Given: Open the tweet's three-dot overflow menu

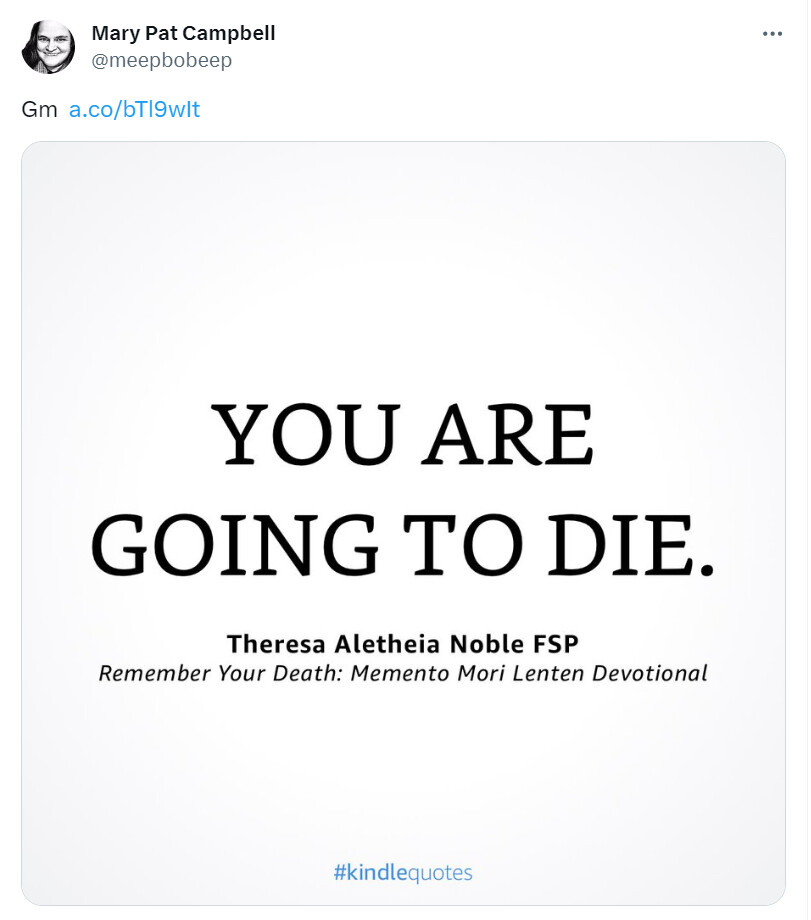Looking at the screenshot, I should (x=772, y=33).
